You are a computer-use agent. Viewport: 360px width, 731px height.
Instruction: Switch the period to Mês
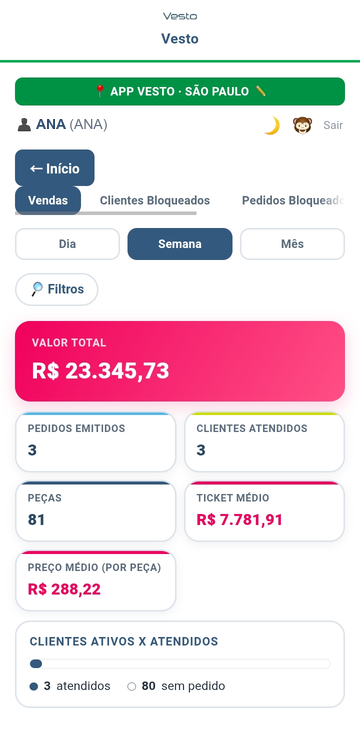292,244
